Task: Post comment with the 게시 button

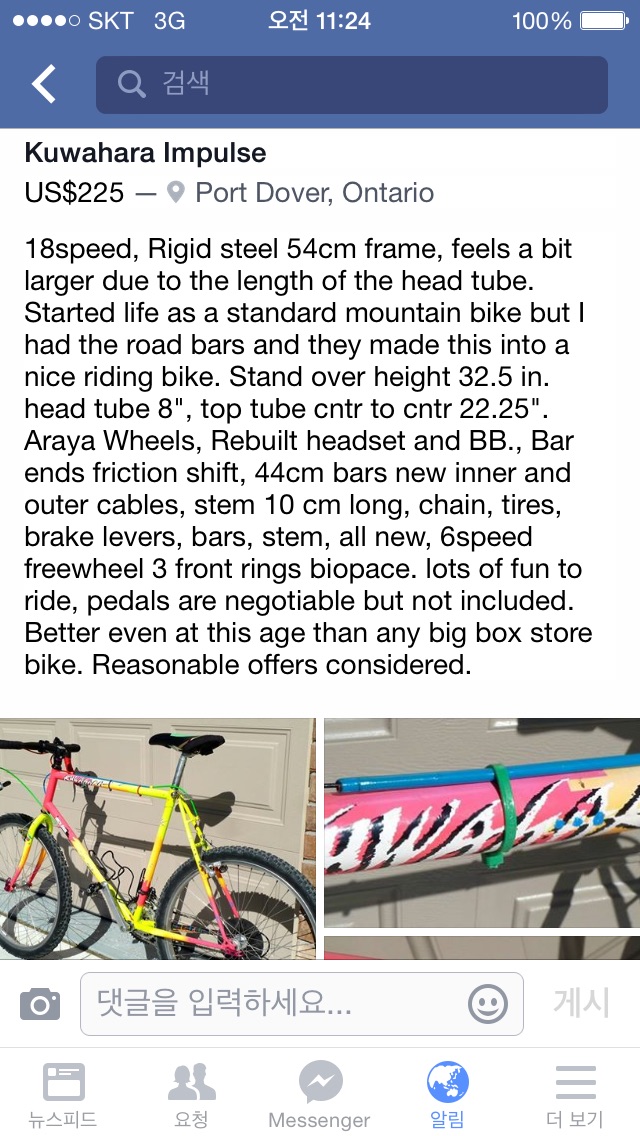Action: pos(581,1003)
